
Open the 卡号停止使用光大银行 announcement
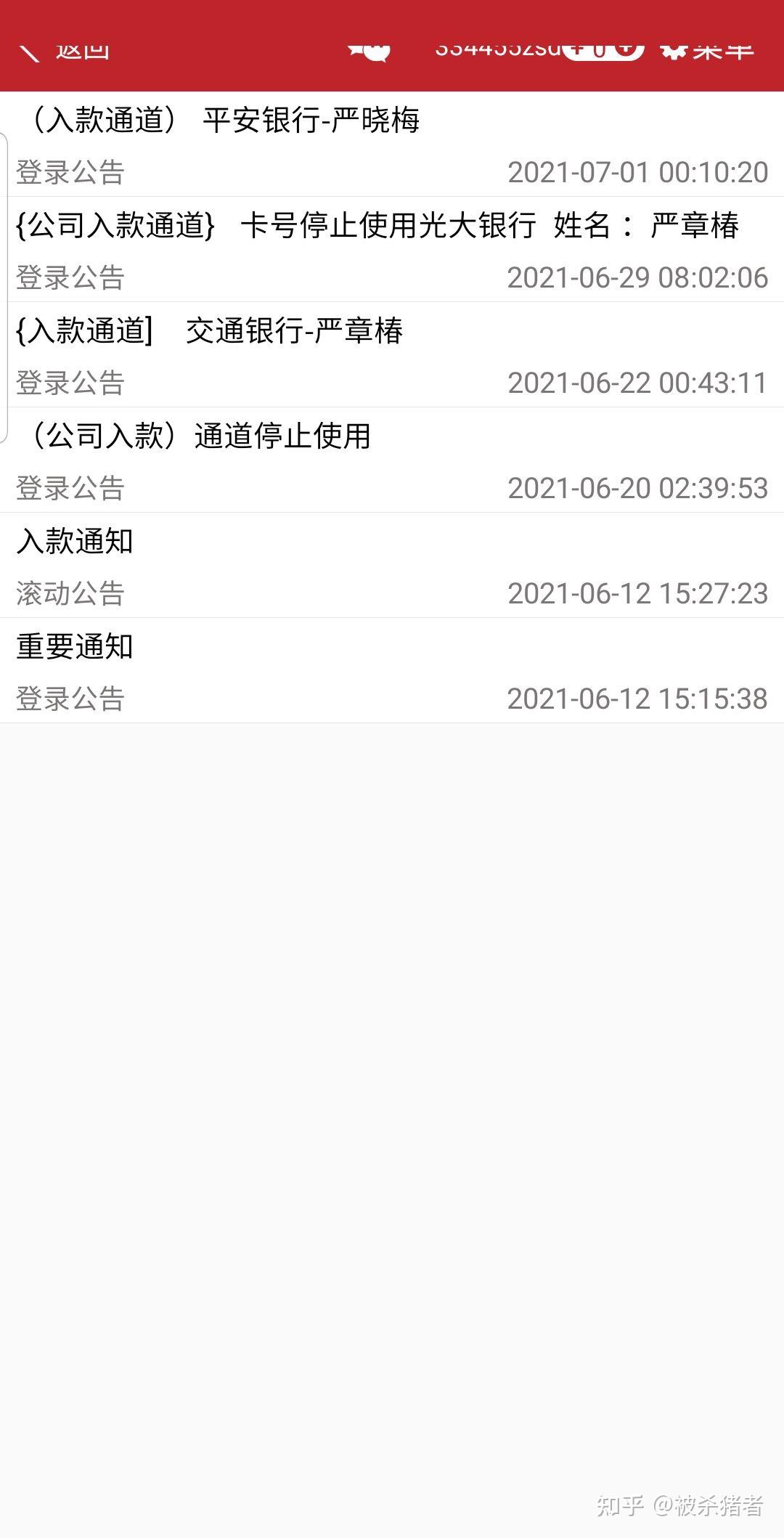(x=392, y=249)
